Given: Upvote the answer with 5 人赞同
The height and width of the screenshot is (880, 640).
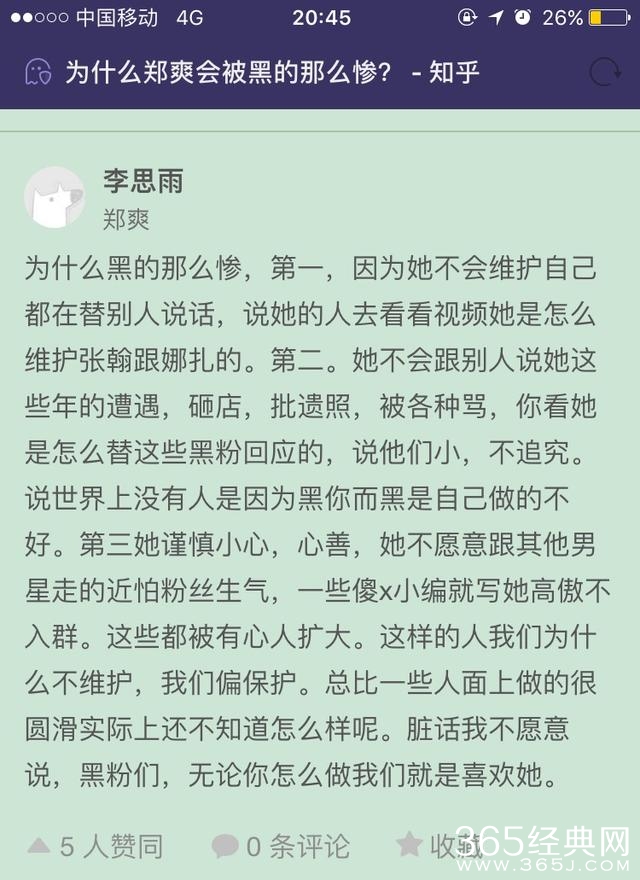Looking at the screenshot, I should pos(95,847).
